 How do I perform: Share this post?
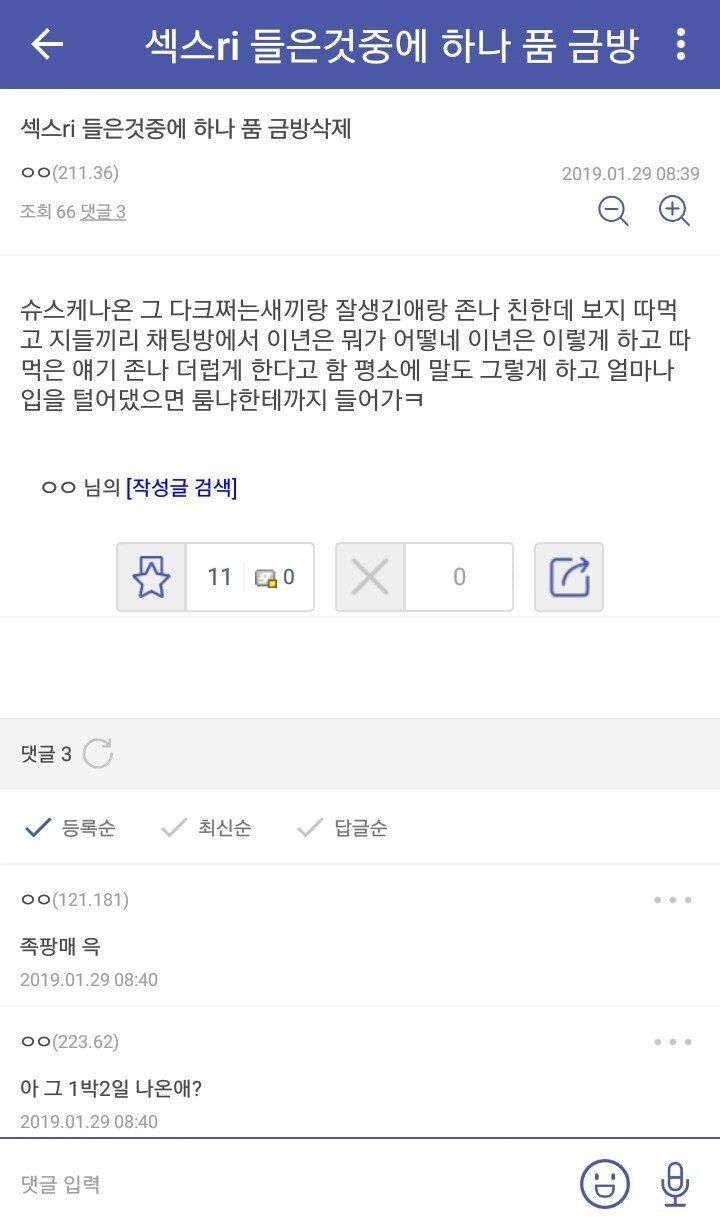click(569, 577)
